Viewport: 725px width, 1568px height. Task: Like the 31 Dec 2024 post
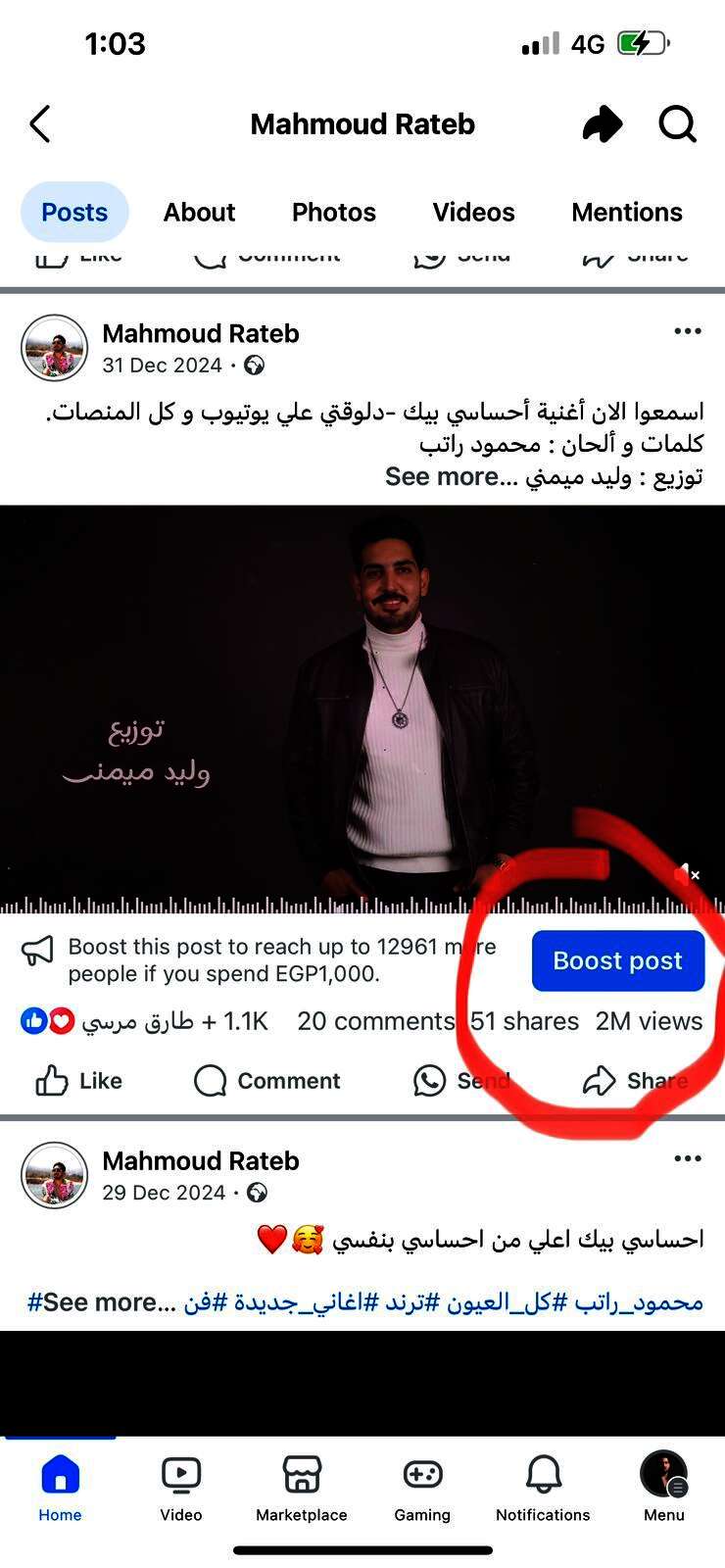click(x=79, y=1081)
